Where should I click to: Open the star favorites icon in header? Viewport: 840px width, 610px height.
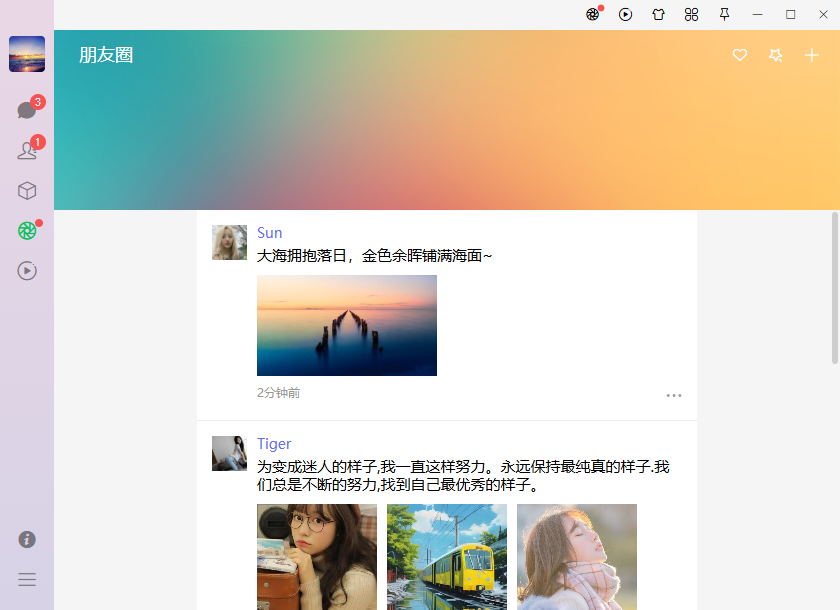tap(775, 55)
